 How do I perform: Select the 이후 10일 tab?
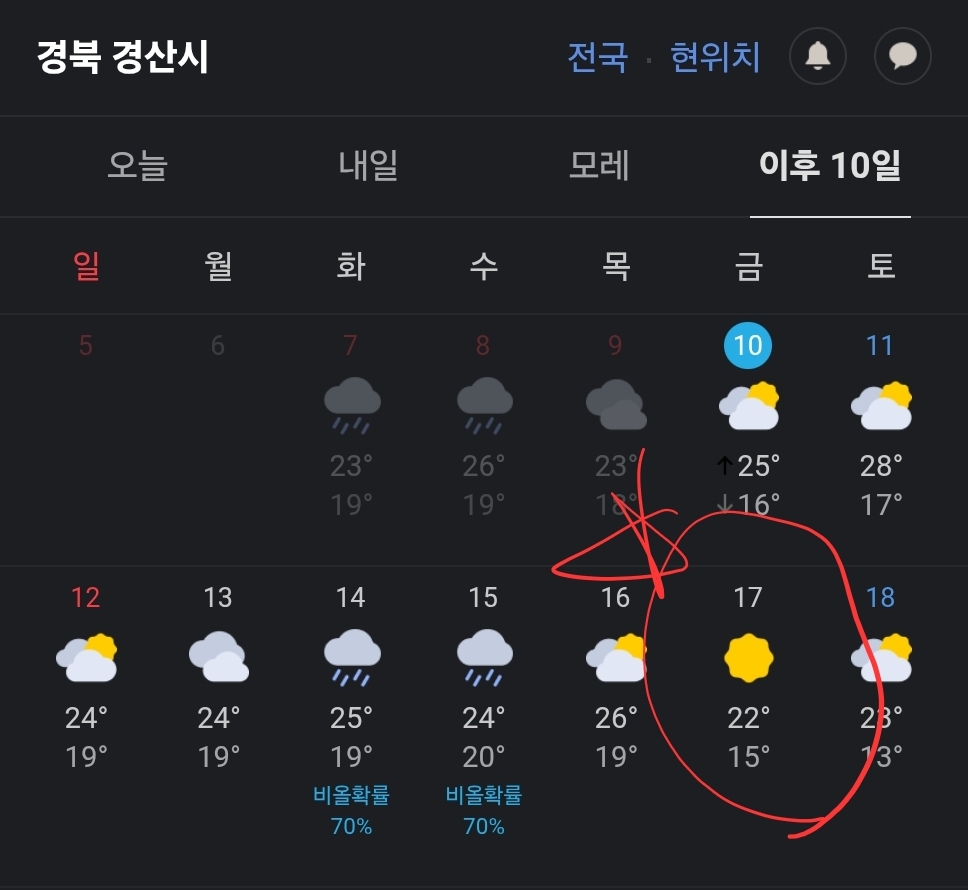tap(830, 165)
